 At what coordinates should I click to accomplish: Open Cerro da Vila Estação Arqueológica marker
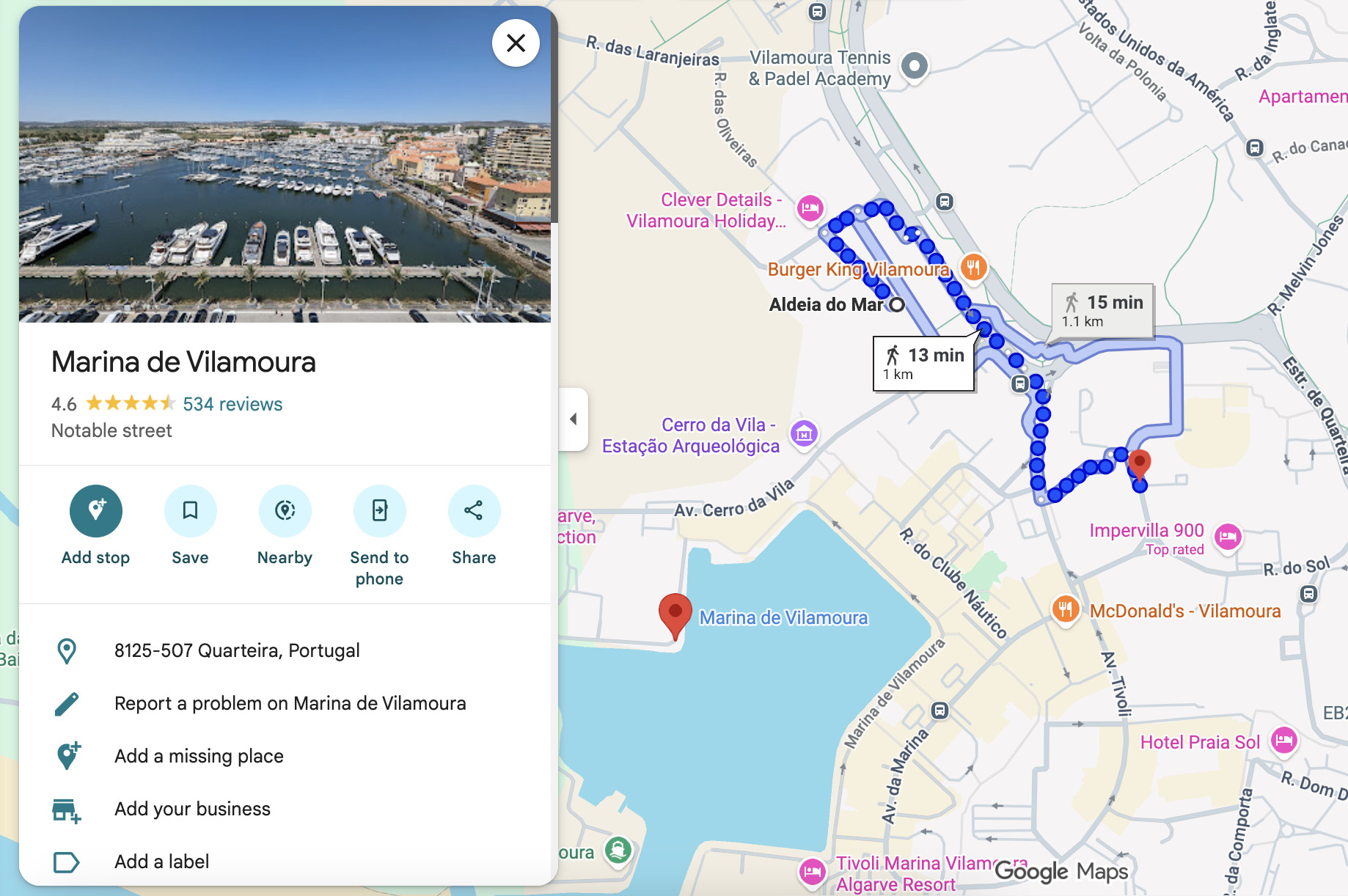coord(804,433)
